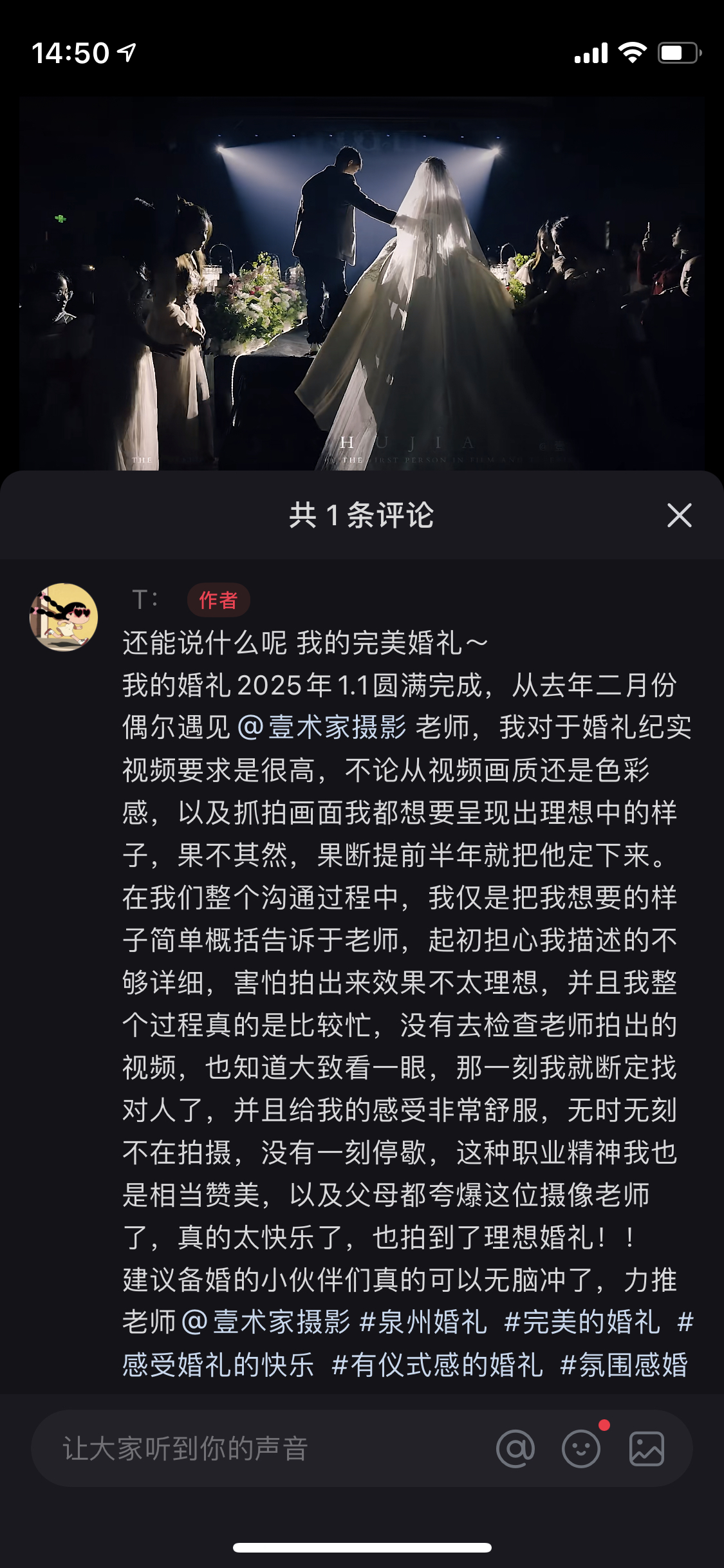
Task: Open the first @壹术家摄影 mention
Action: [322, 727]
